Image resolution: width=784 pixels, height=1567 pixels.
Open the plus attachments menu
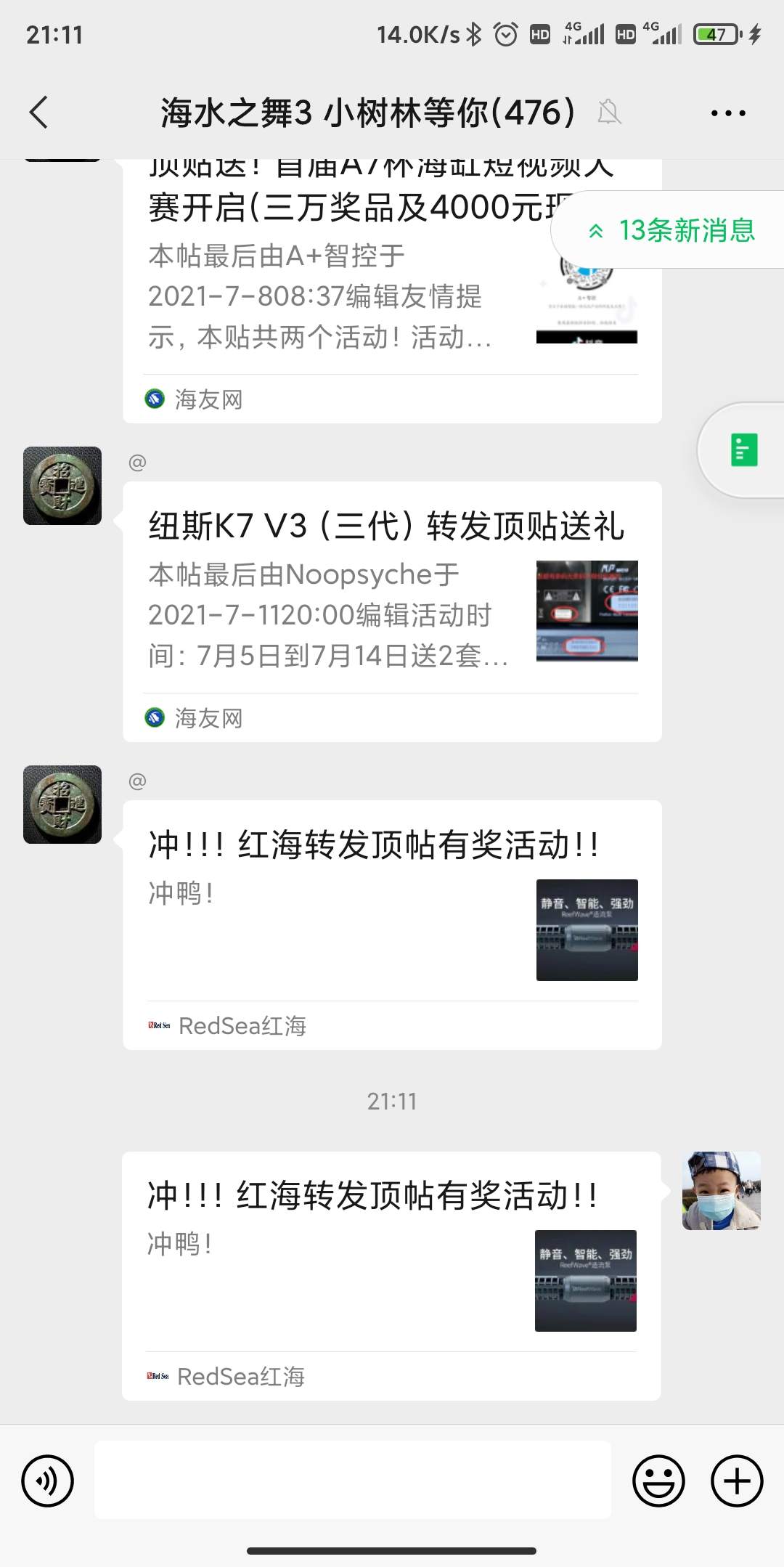tap(737, 1481)
